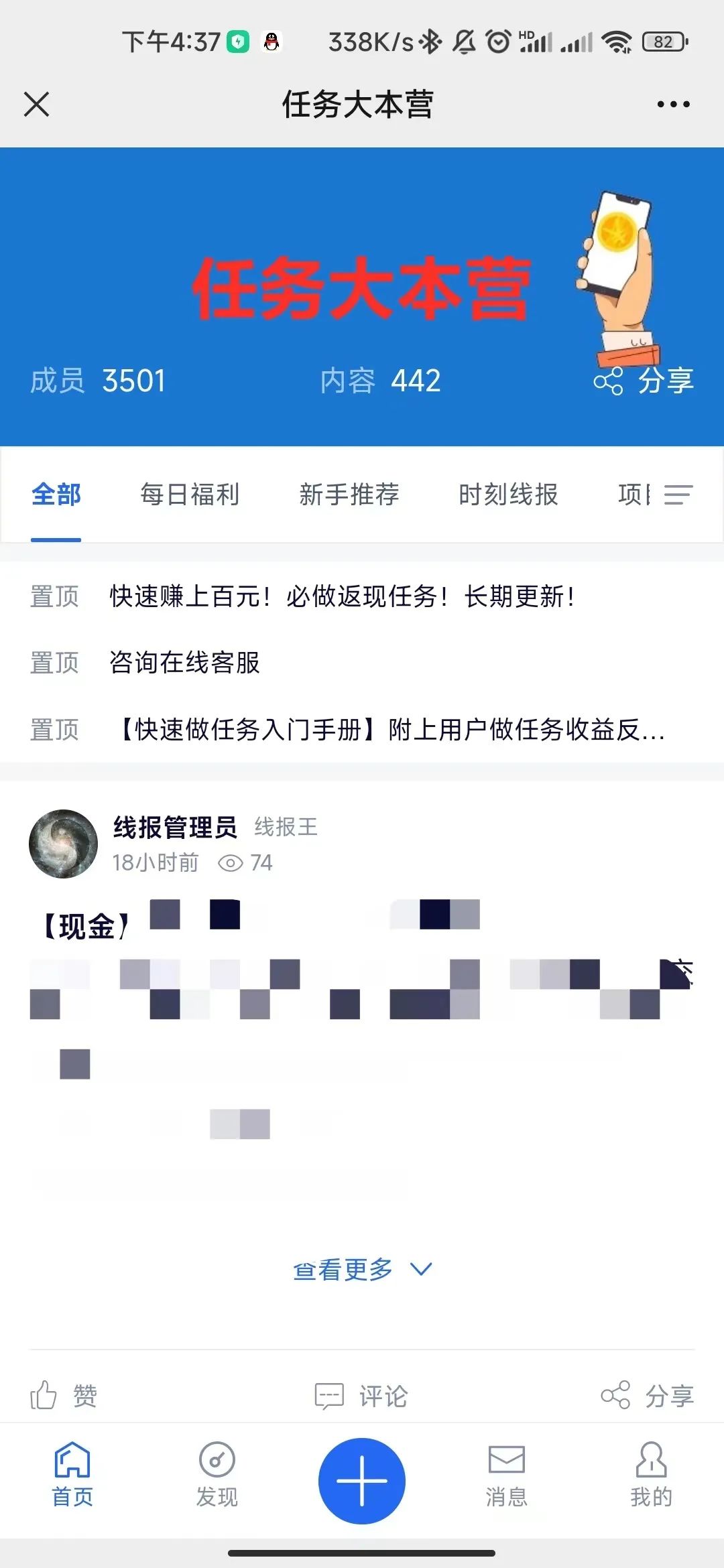Switch to the 新手推荐 tab
The width and height of the screenshot is (724, 1568).
[x=349, y=495]
